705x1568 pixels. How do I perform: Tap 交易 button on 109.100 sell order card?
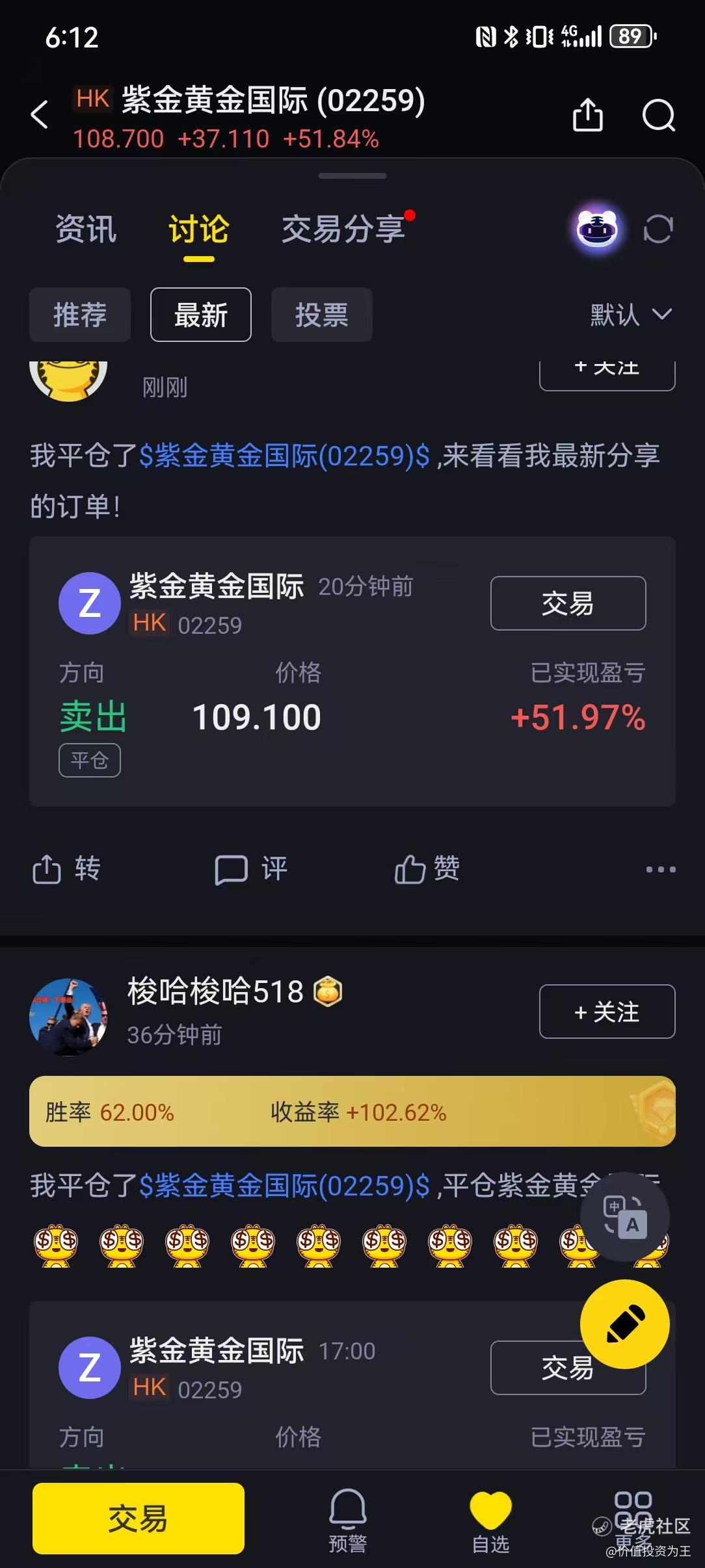(x=568, y=603)
